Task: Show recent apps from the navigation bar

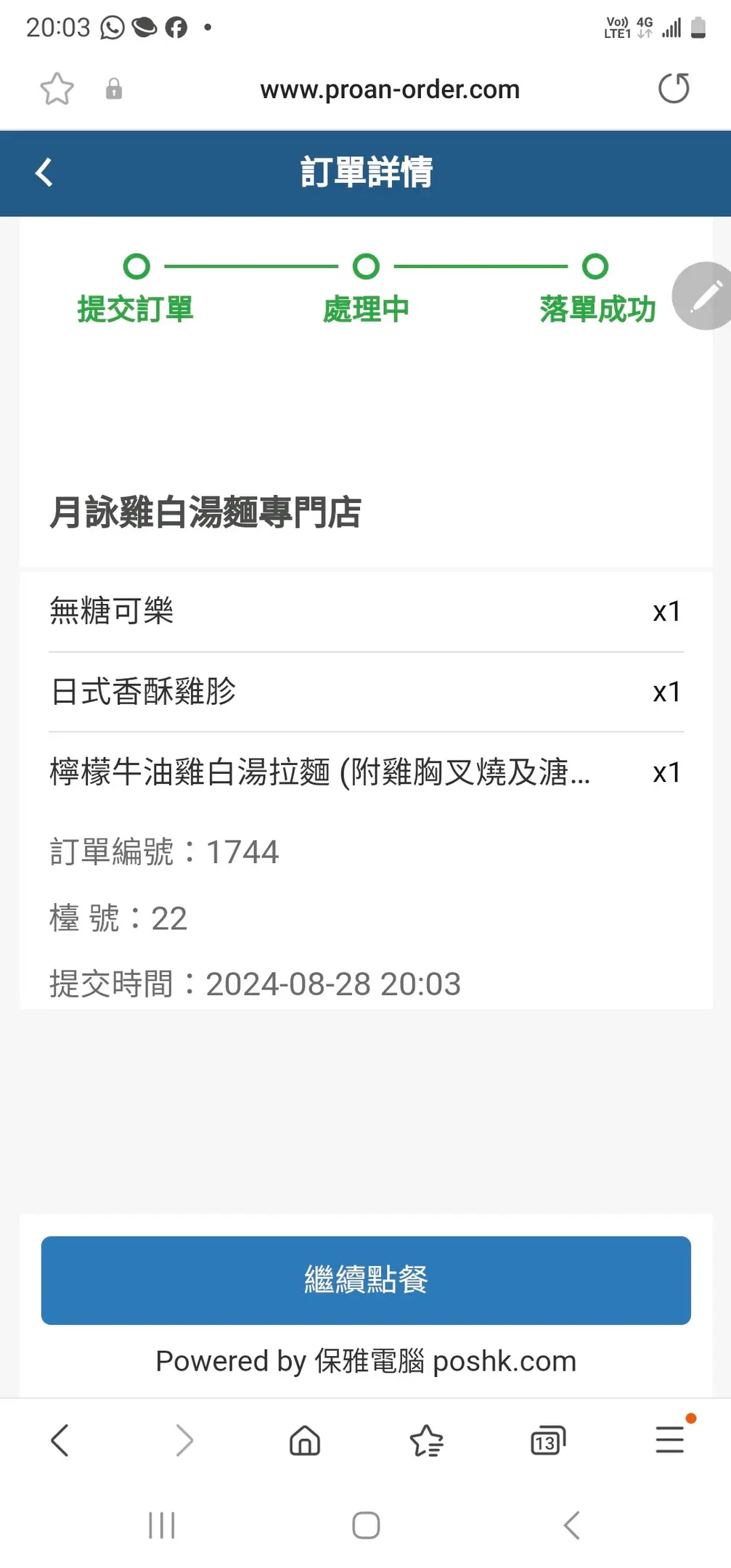Action: click(x=161, y=1525)
